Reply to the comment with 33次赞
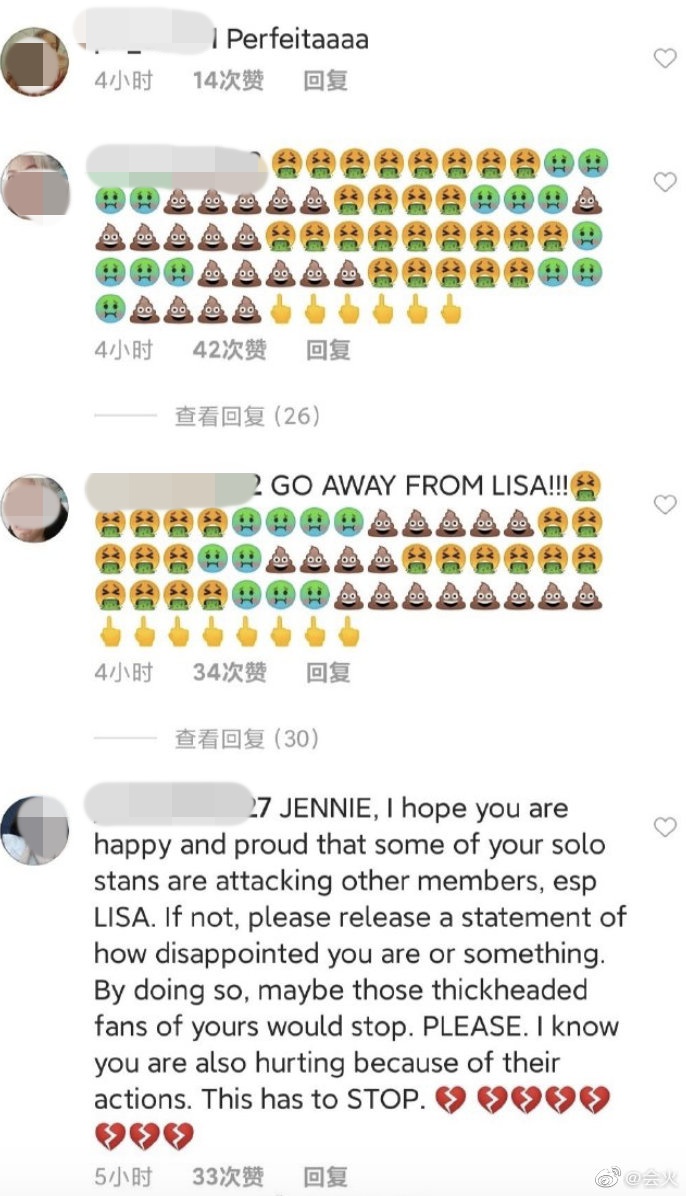686x1196 pixels. click(x=327, y=1176)
